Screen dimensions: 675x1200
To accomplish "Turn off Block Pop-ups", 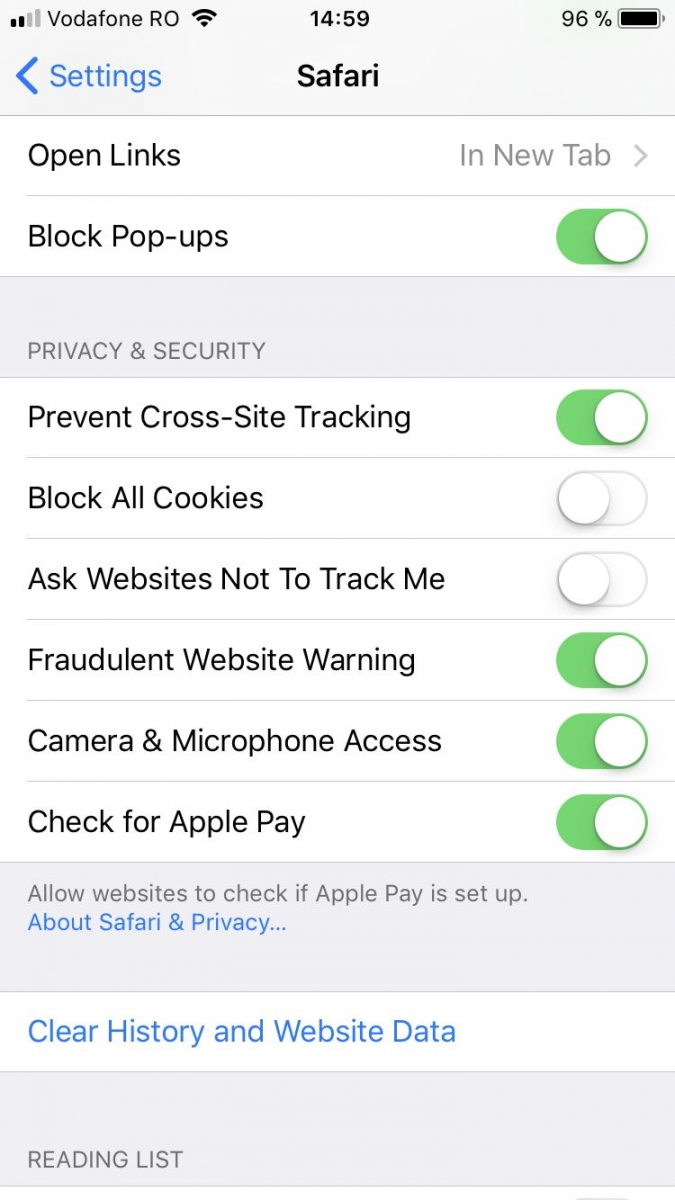I will pos(602,237).
